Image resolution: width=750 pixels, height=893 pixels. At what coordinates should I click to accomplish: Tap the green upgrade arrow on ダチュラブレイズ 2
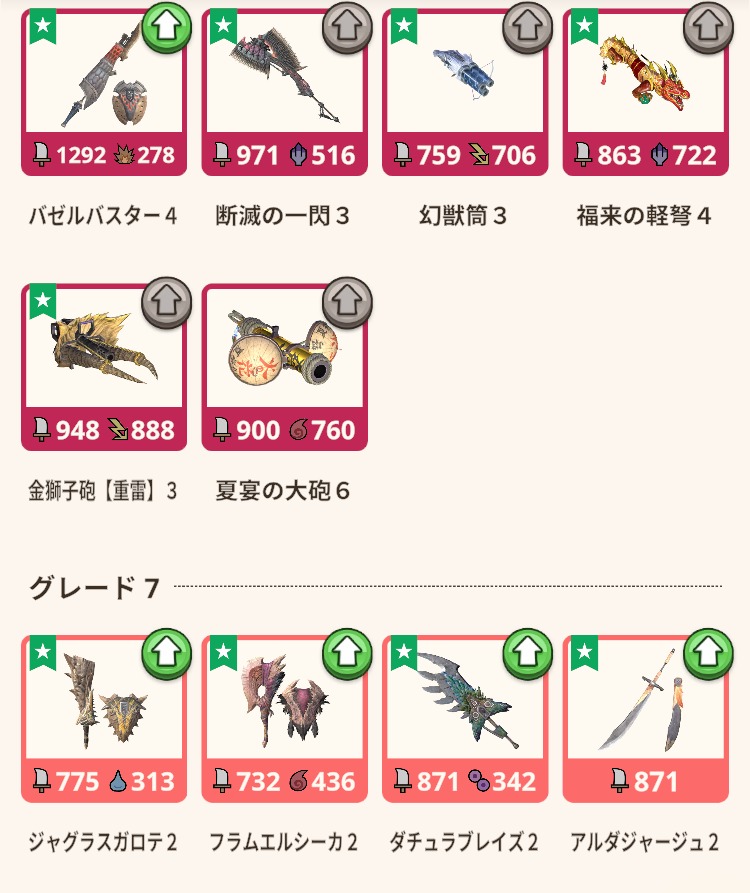(528, 654)
